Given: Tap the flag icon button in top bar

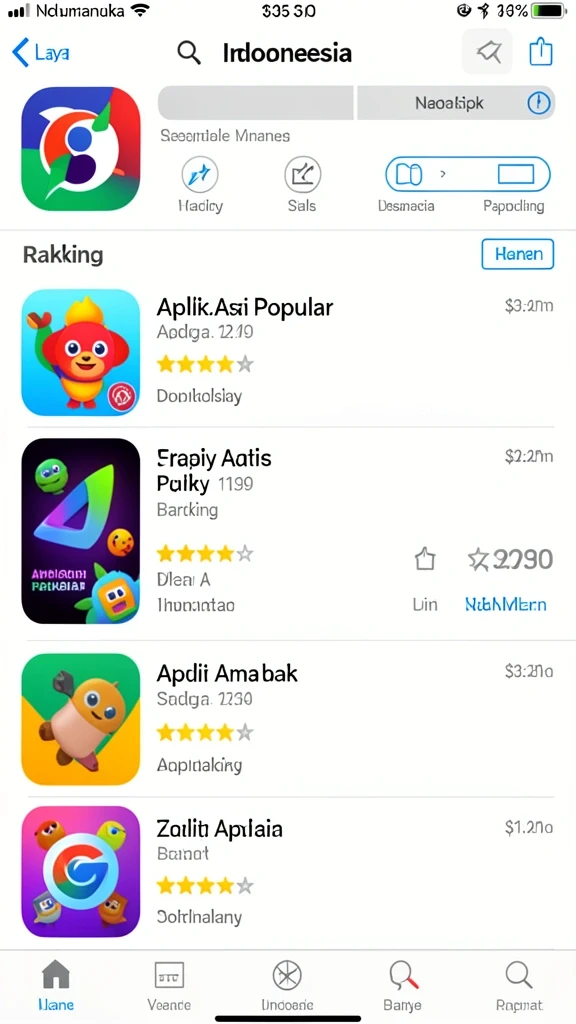Looking at the screenshot, I should [487, 51].
